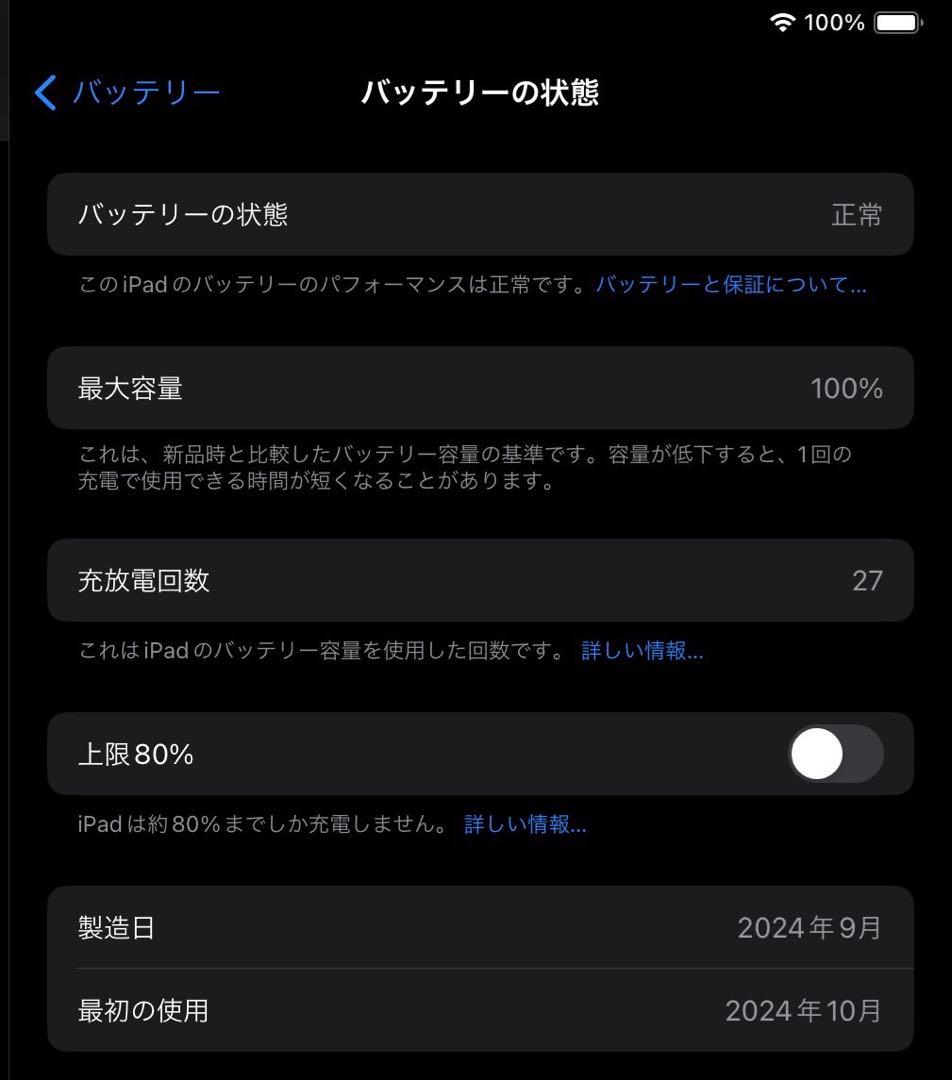The image size is (952, 1080).
Task: Tap the battery icon in status bar
Action: (x=898, y=22)
